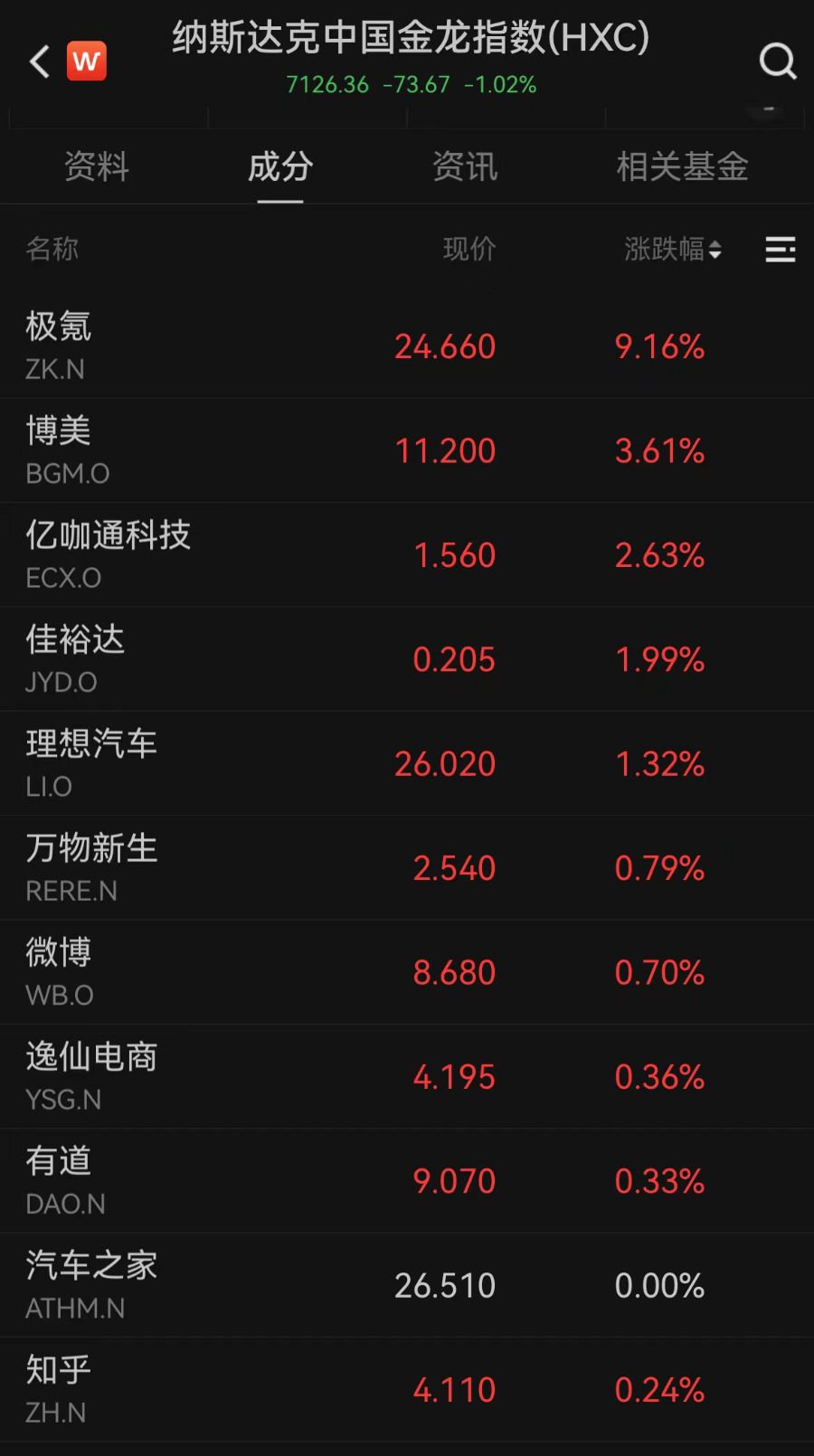
Task: View 博美 BGM.O stock details
Action: pos(407,450)
